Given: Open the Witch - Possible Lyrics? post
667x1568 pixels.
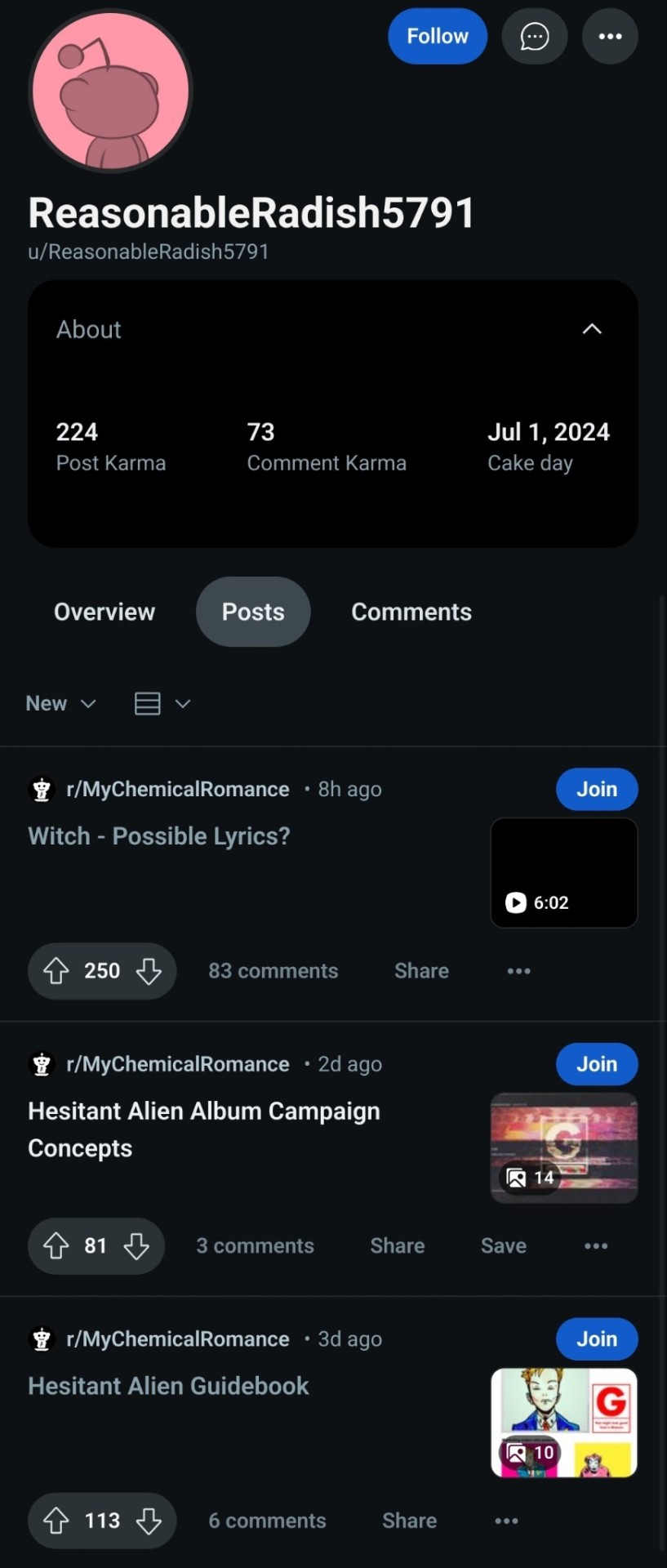Looking at the screenshot, I should (x=159, y=836).
